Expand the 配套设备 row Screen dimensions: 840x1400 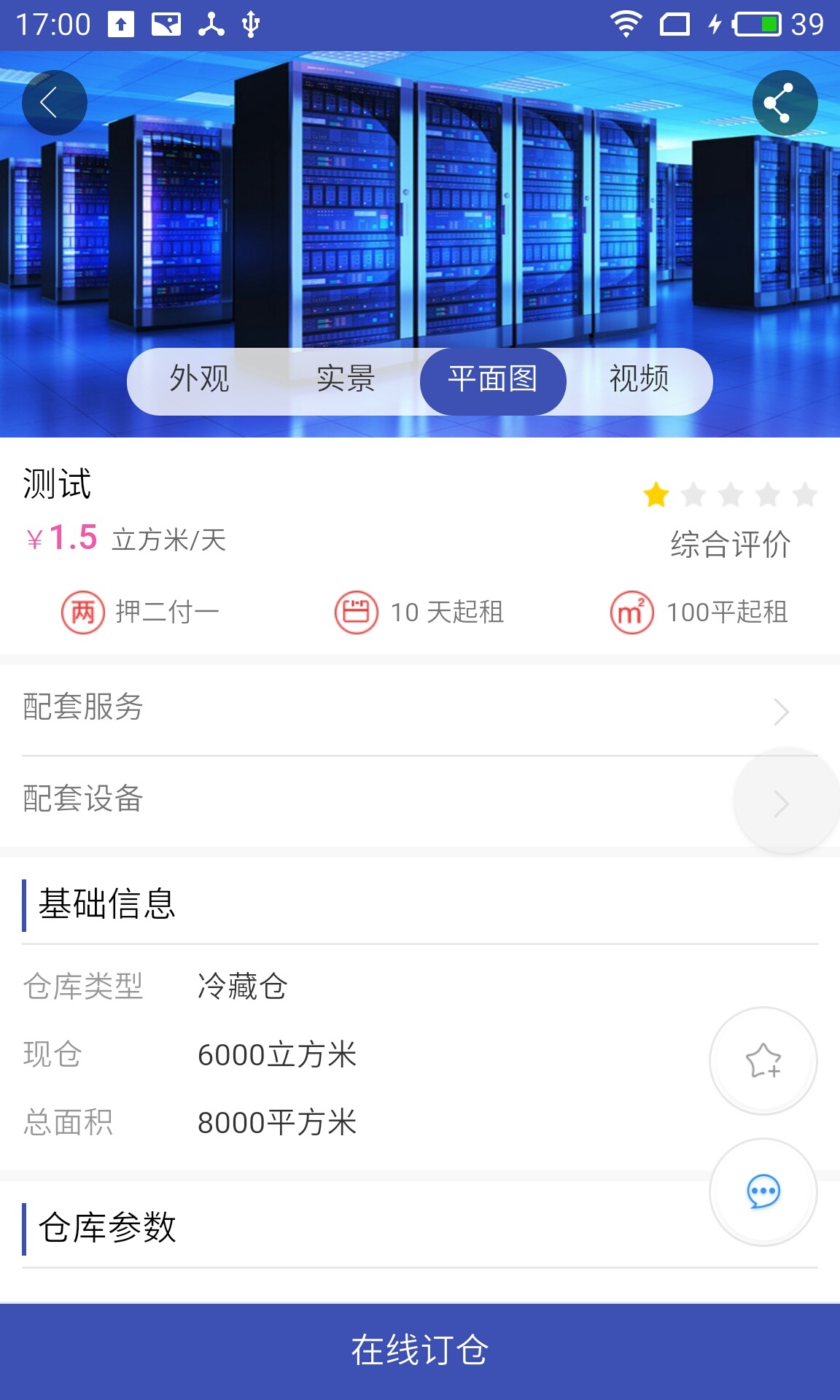tap(419, 800)
